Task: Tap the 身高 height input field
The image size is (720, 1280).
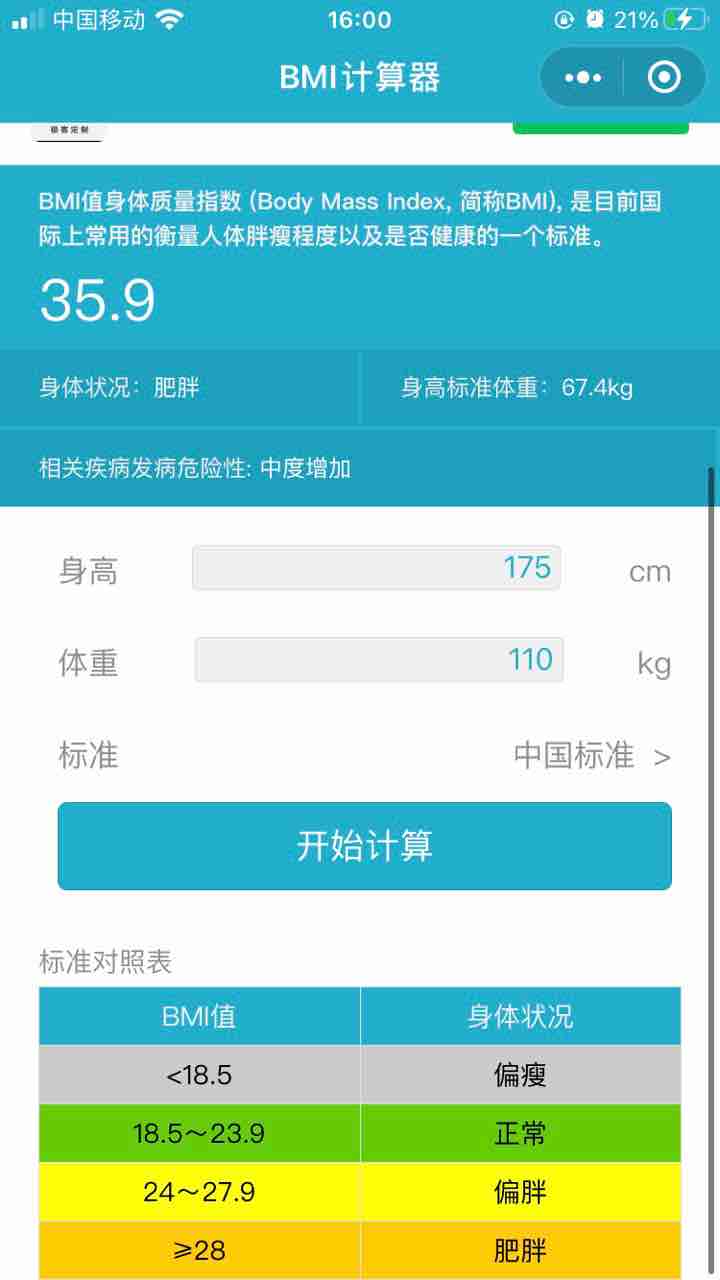Action: point(376,568)
